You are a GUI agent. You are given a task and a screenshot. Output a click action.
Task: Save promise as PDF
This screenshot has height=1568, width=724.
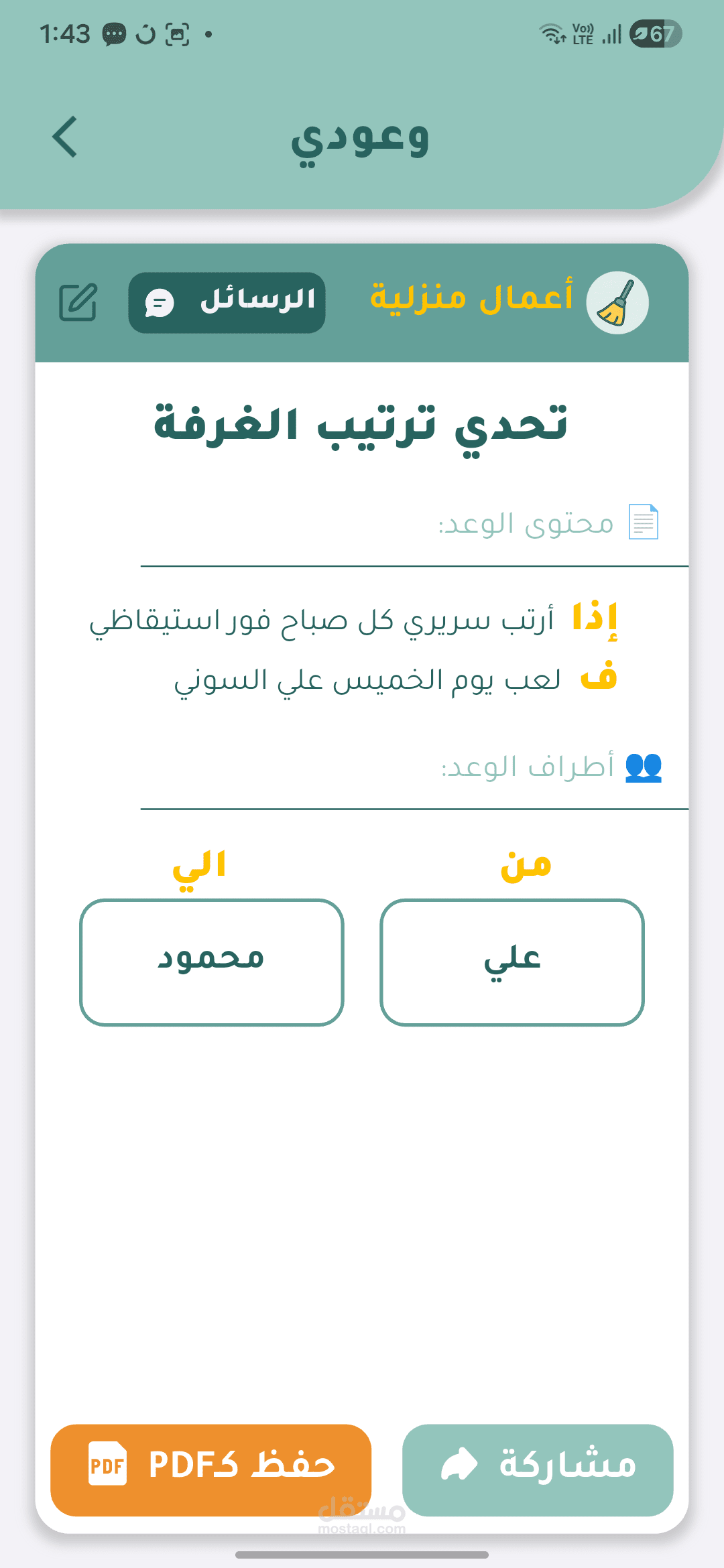[x=210, y=1464]
